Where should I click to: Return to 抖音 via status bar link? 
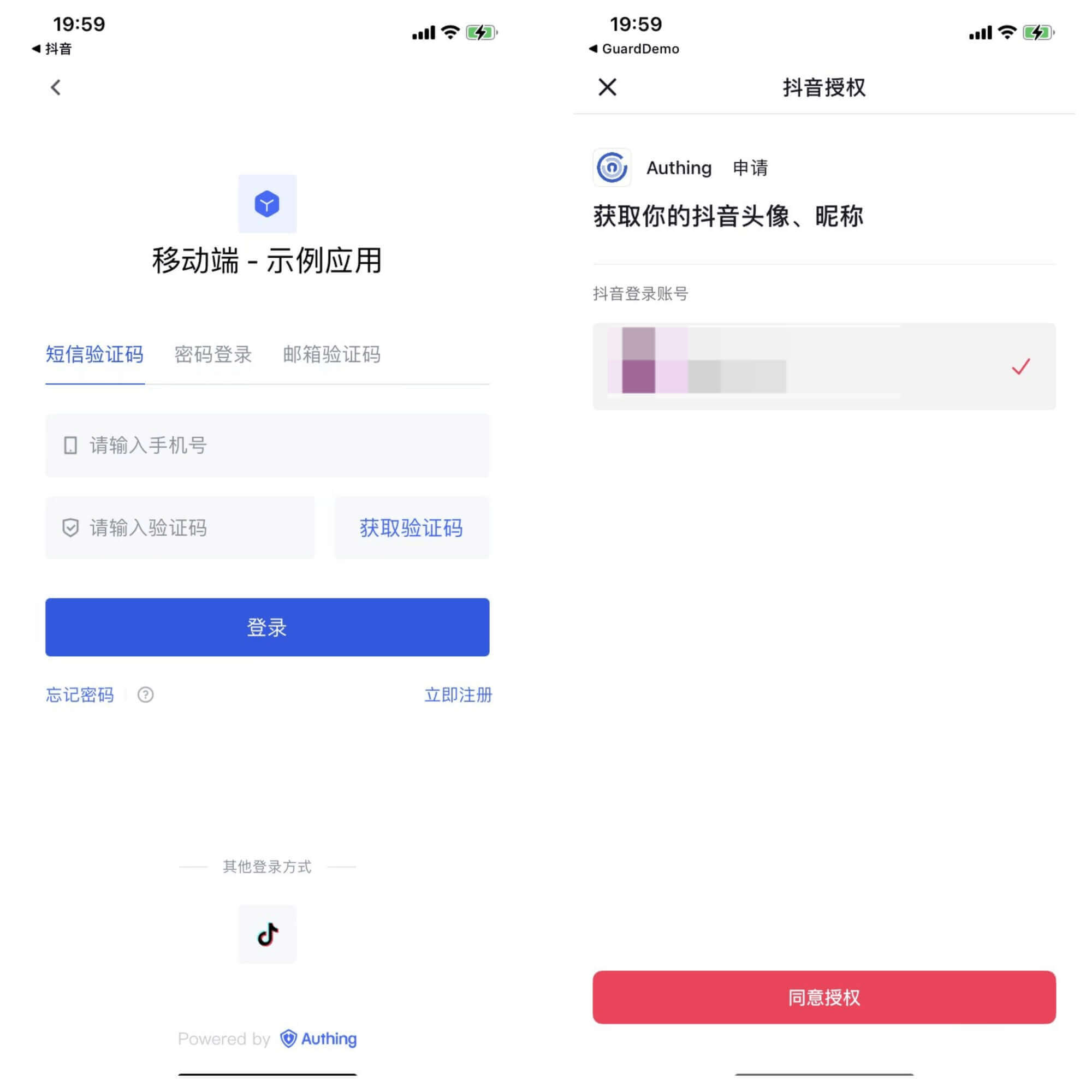click(x=52, y=49)
